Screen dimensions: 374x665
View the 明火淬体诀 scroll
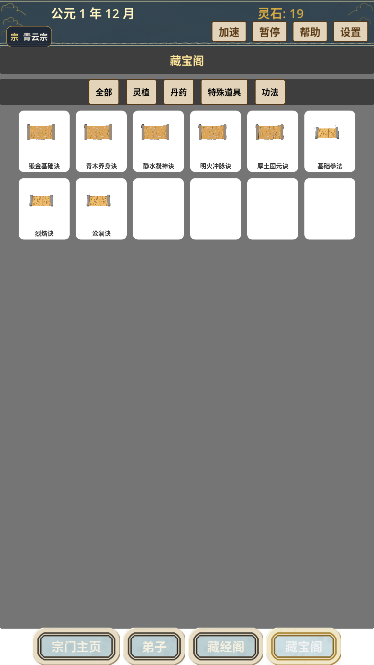(x=215, y=141)
